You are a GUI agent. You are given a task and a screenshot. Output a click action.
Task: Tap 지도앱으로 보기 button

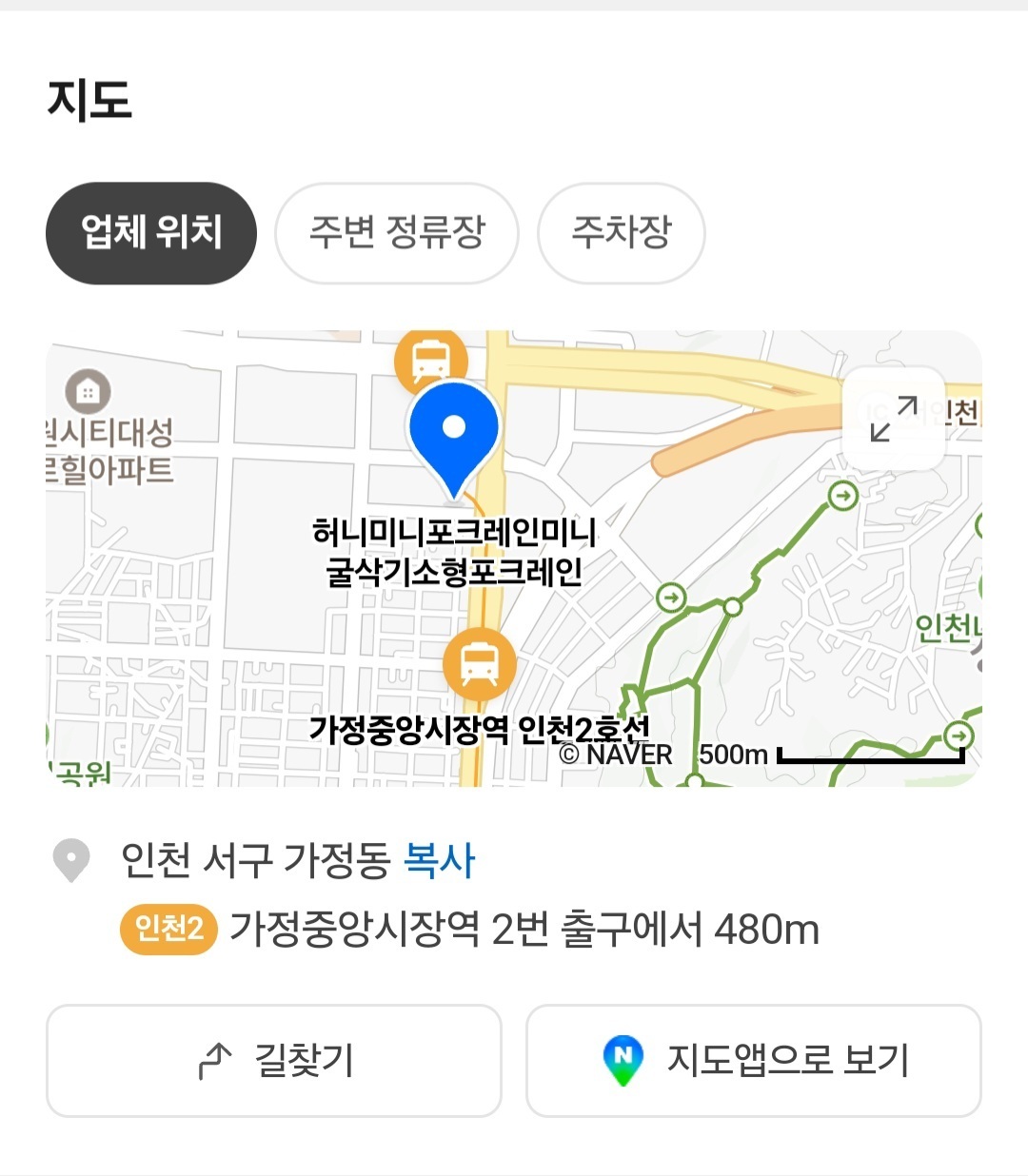coord(754,1061)
